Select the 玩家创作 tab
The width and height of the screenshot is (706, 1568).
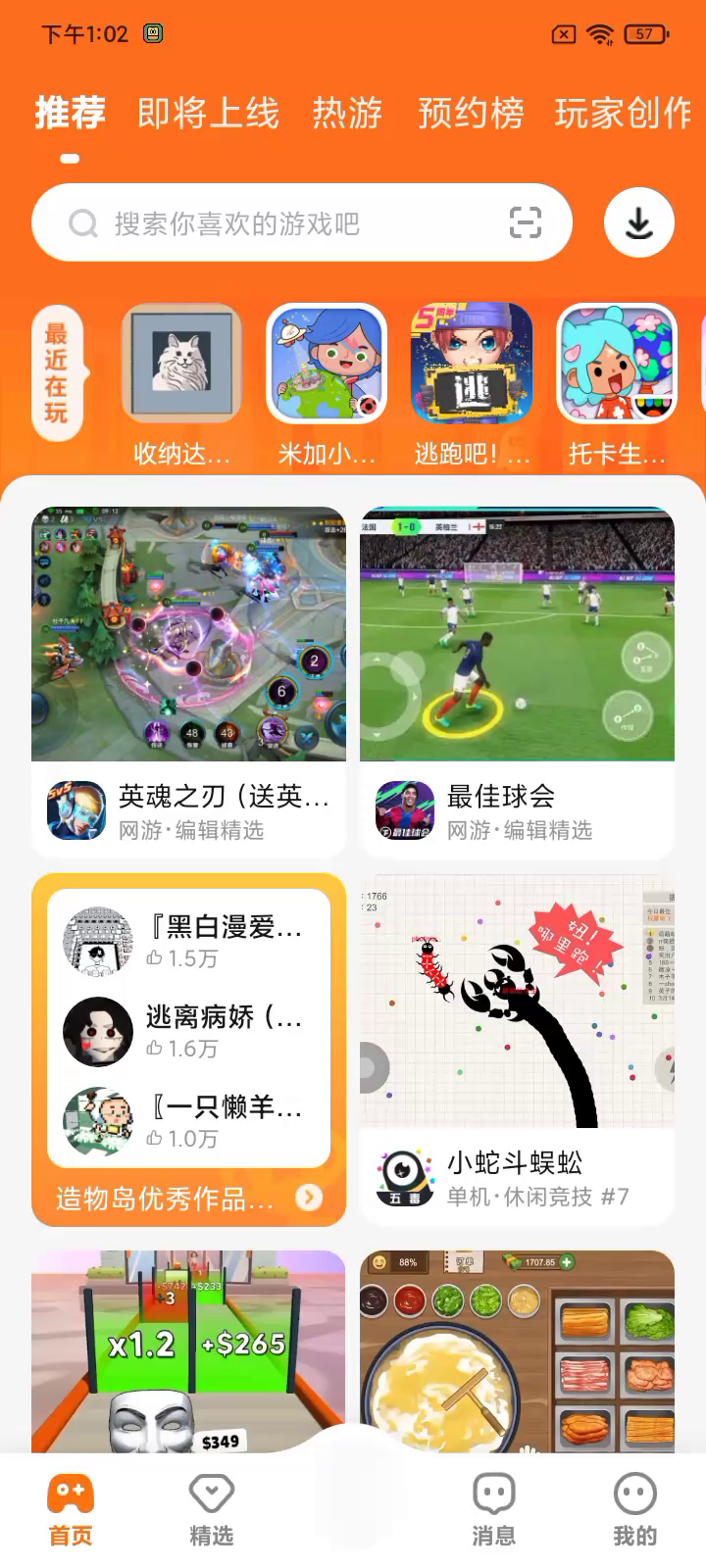(x=624, y=114)
